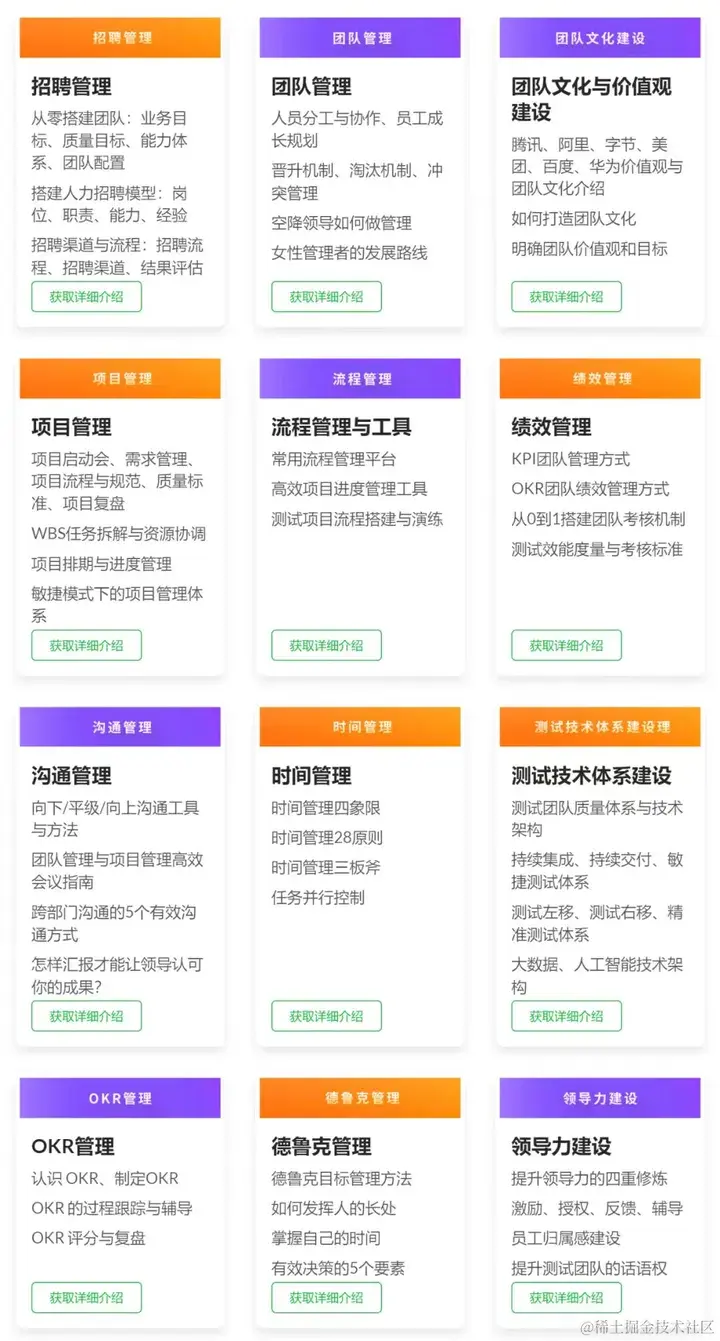
Task: Open 领导力建设 detailed introduction
Action: click(x=566, y=1297)
